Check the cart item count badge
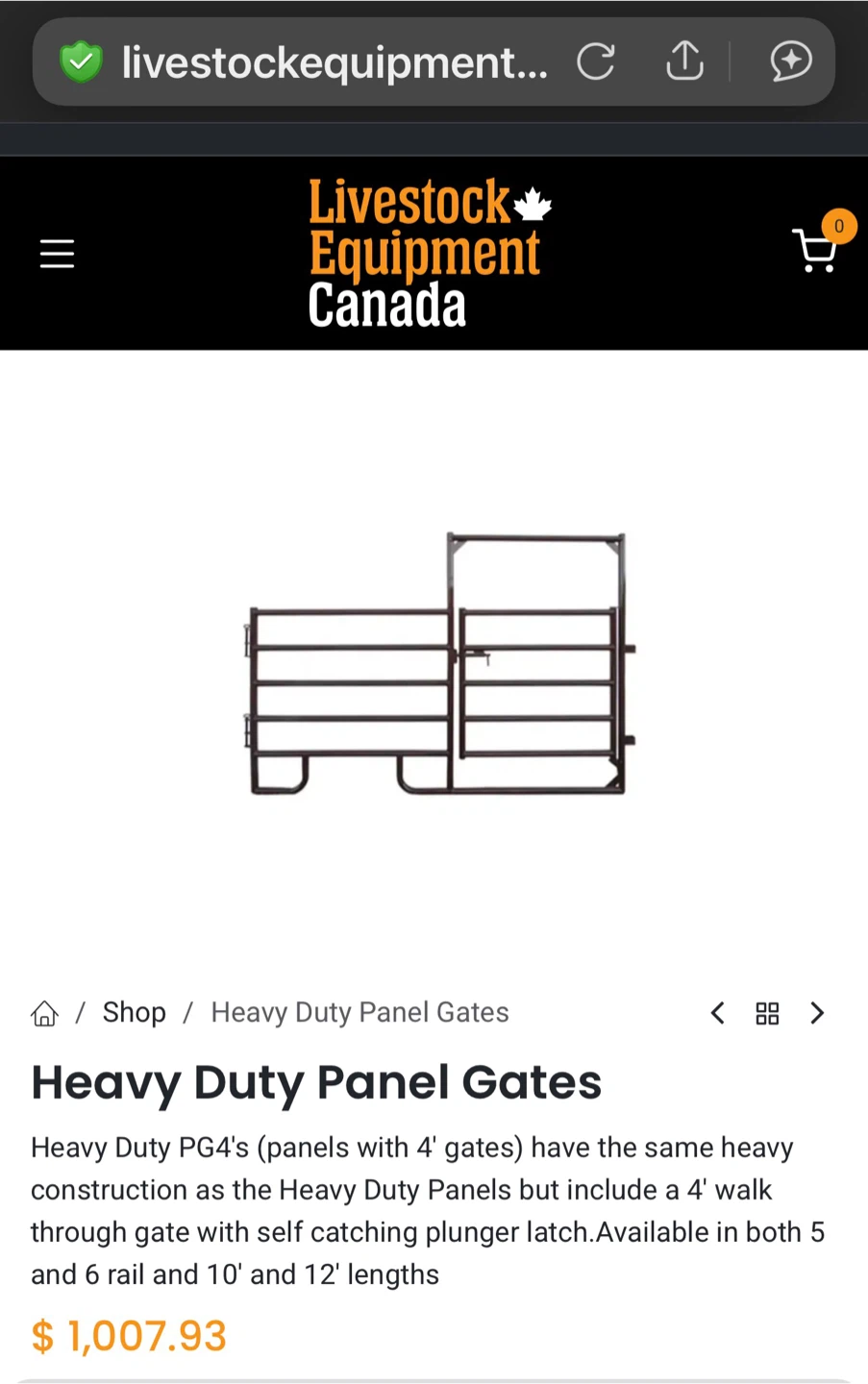 (837, 226)
